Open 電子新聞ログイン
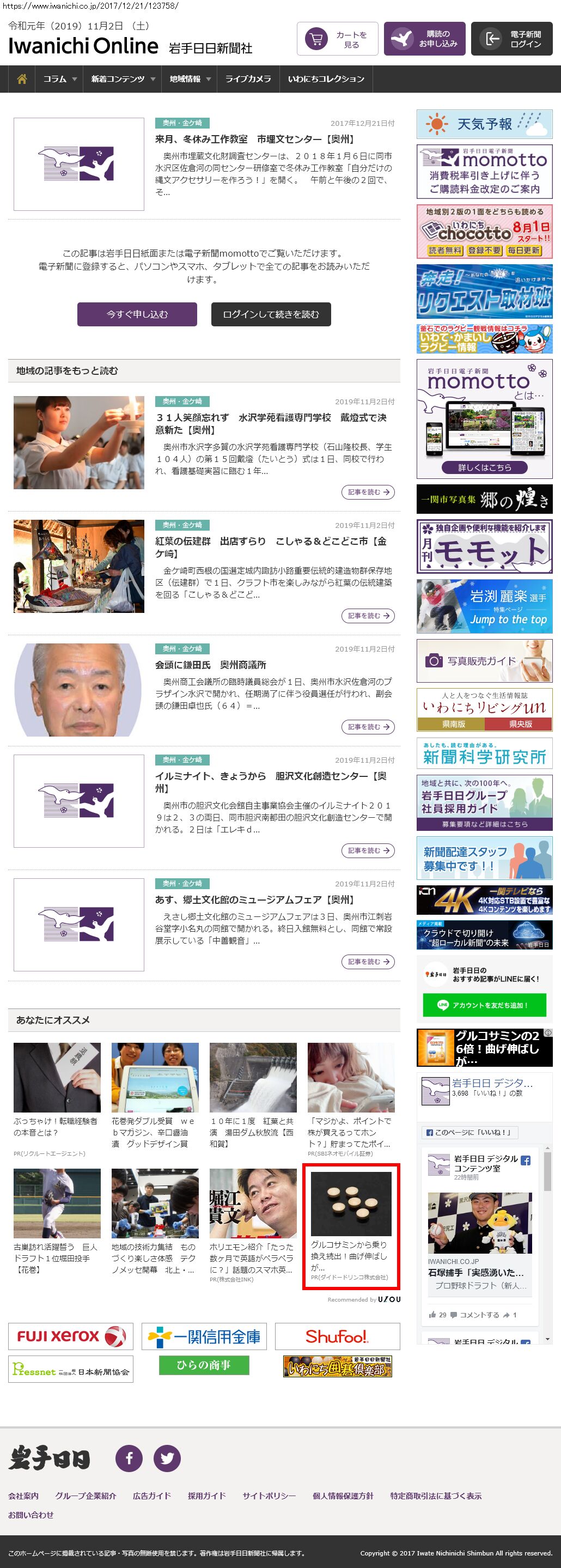The height and width of the screenshot is (1568, 561). tap(512, 39)
